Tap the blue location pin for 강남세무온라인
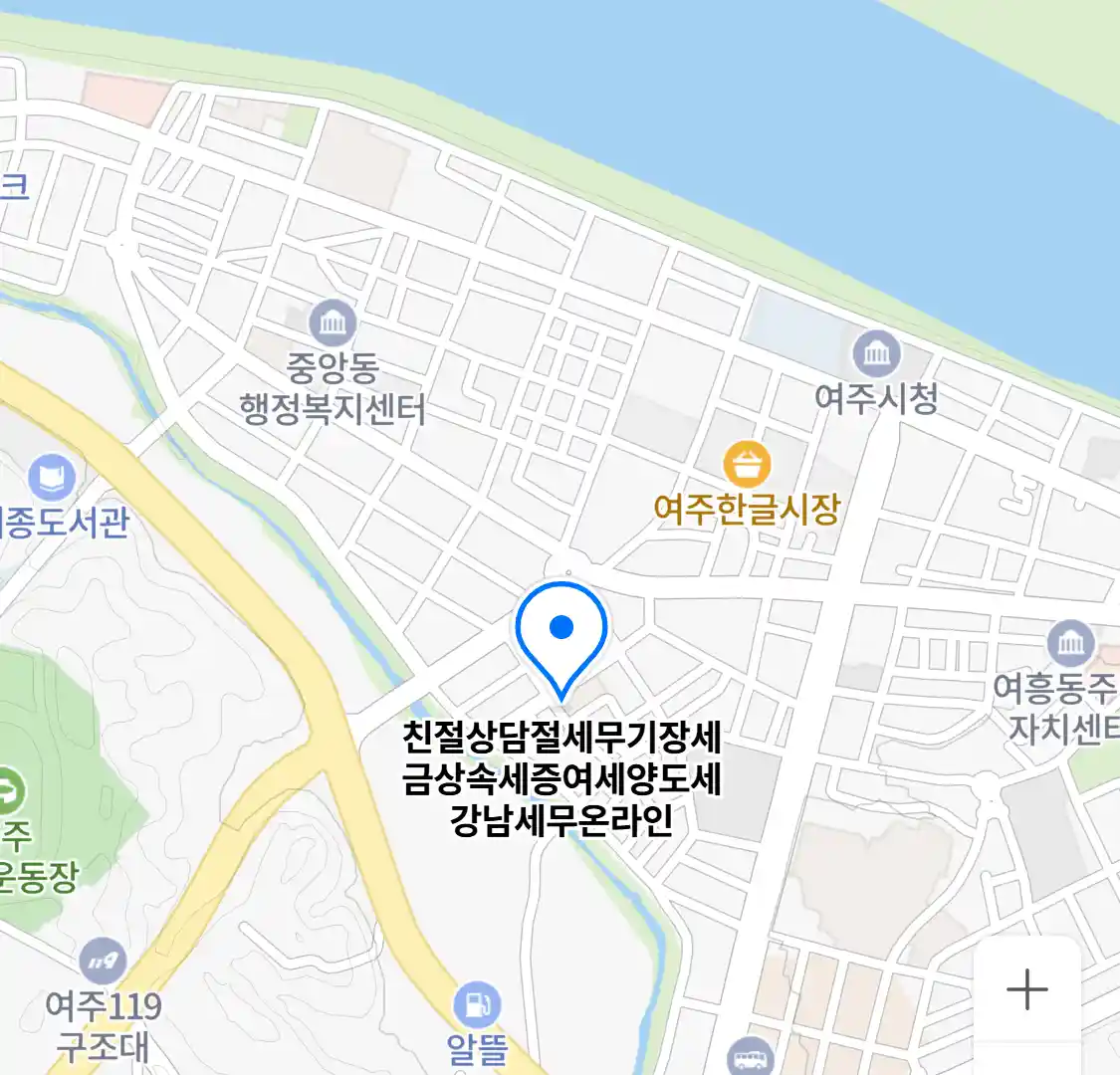 pyautogui.click(x=561, y=635)
